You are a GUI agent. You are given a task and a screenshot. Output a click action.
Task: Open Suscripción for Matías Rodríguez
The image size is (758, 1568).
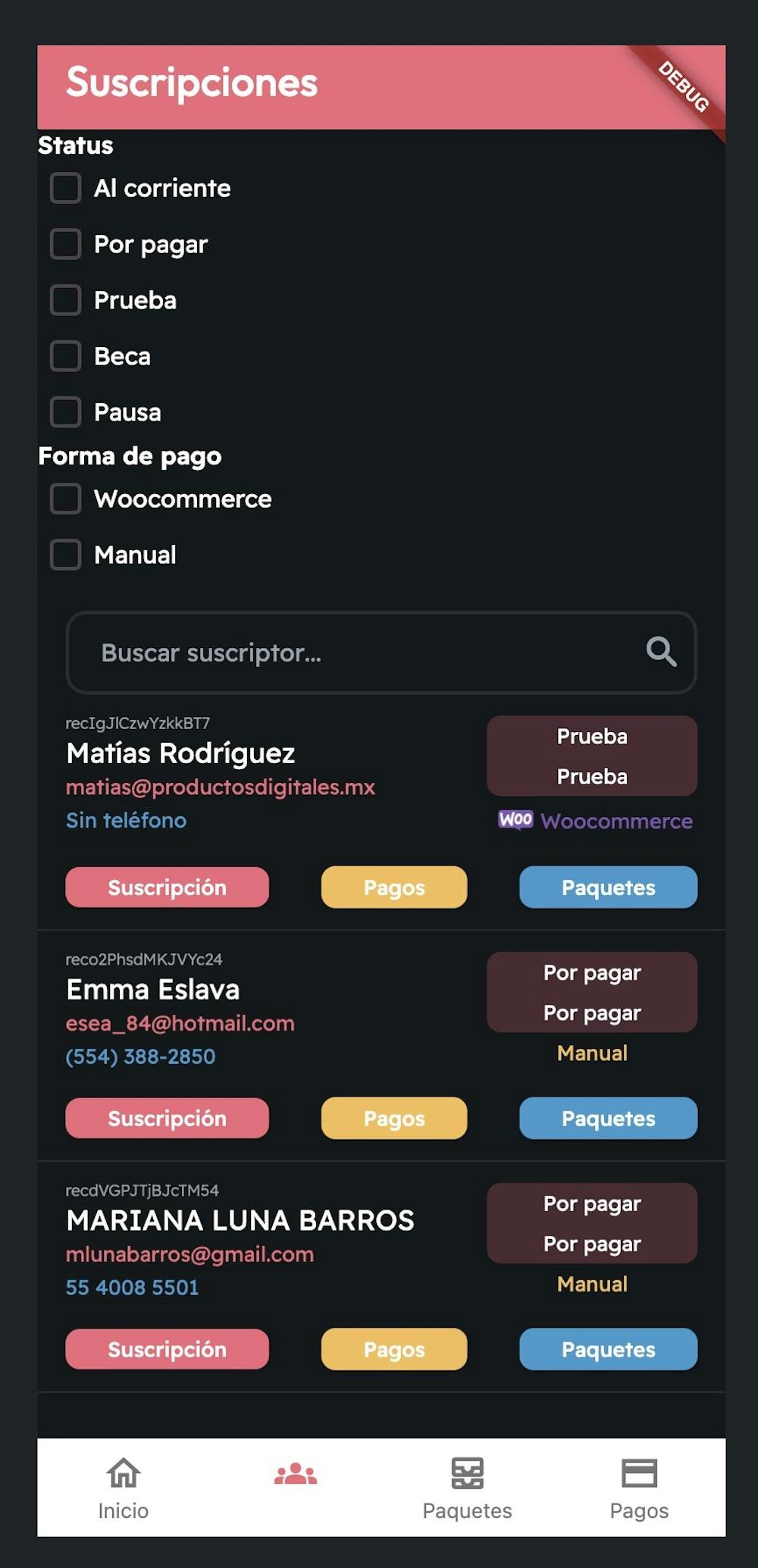(167, 887)
